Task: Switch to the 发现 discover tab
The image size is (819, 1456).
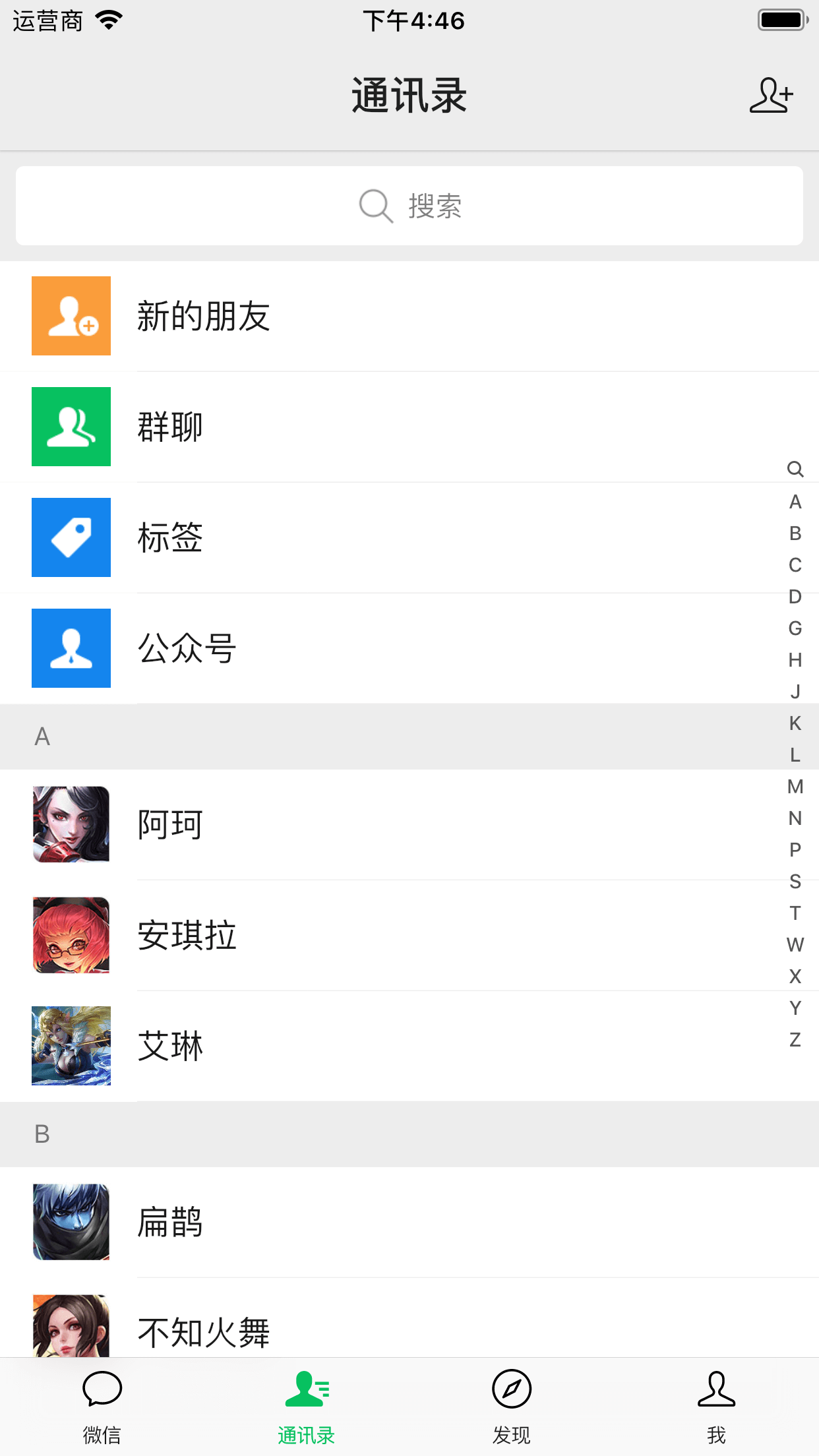Action: coord(512,1406)
